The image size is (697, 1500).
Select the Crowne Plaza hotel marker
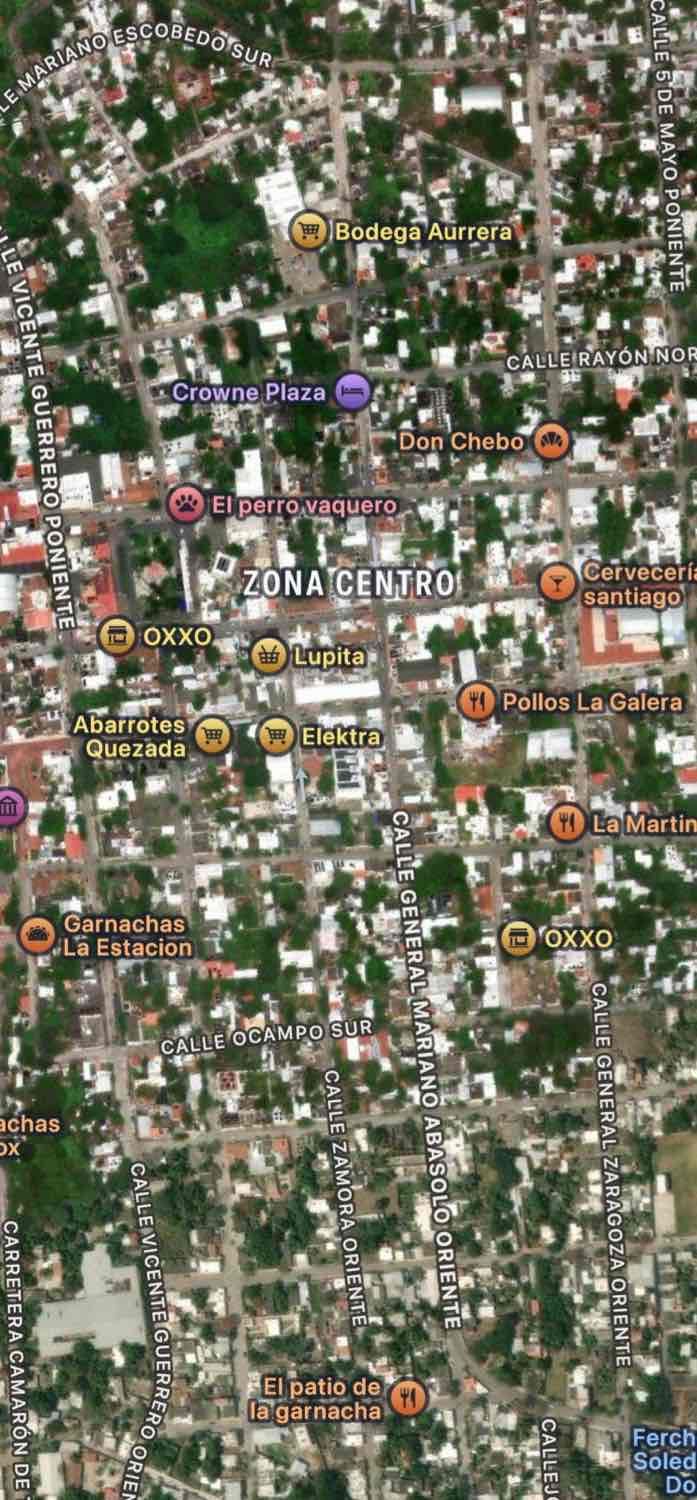[x=352, y=392]
